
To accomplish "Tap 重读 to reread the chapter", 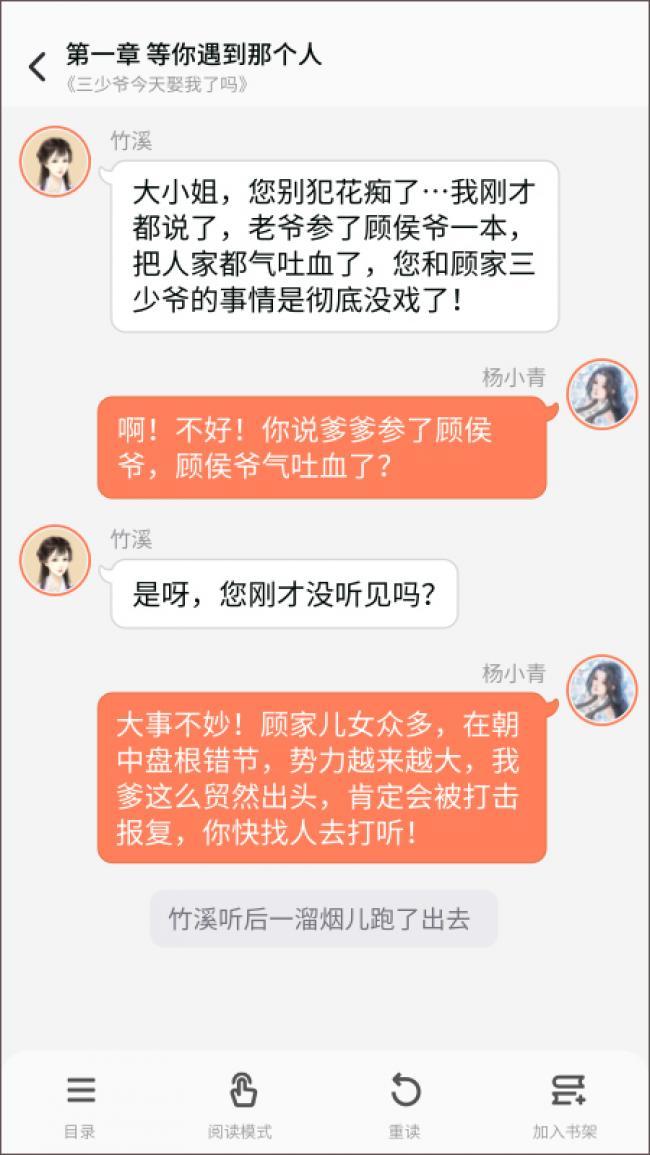I will pyautogui.click(x=405, y=1105).
